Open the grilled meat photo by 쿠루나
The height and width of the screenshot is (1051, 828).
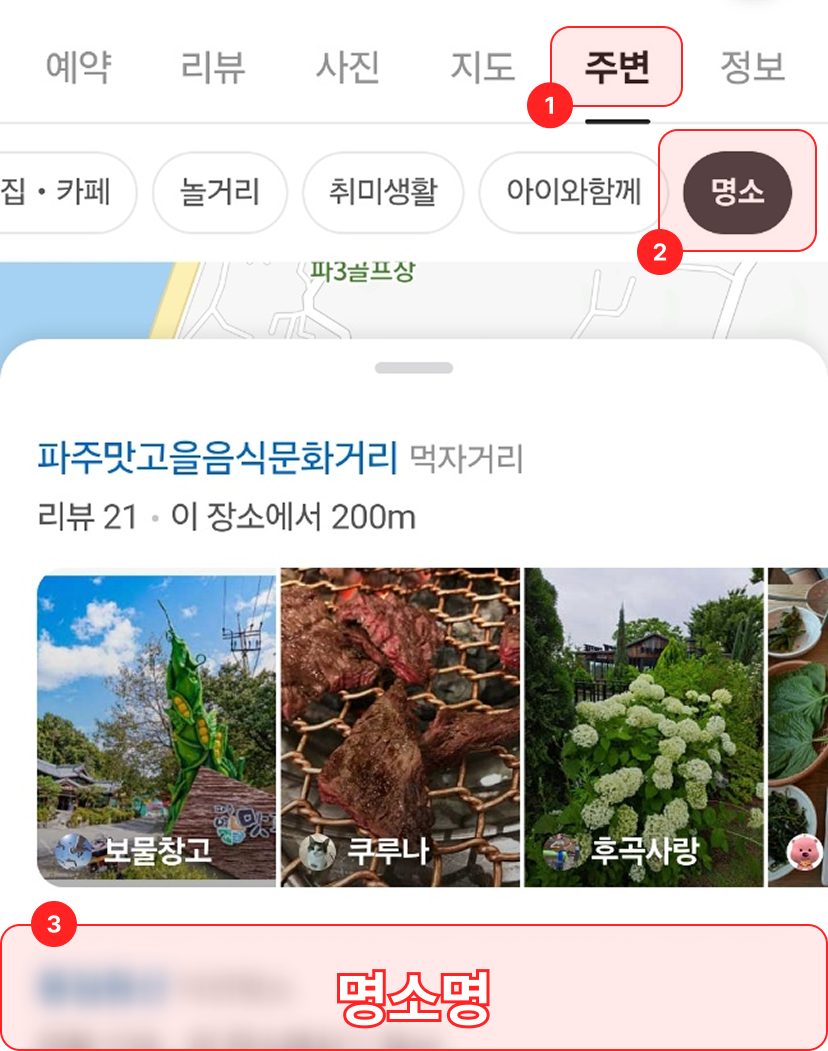(x=400, y=727)
